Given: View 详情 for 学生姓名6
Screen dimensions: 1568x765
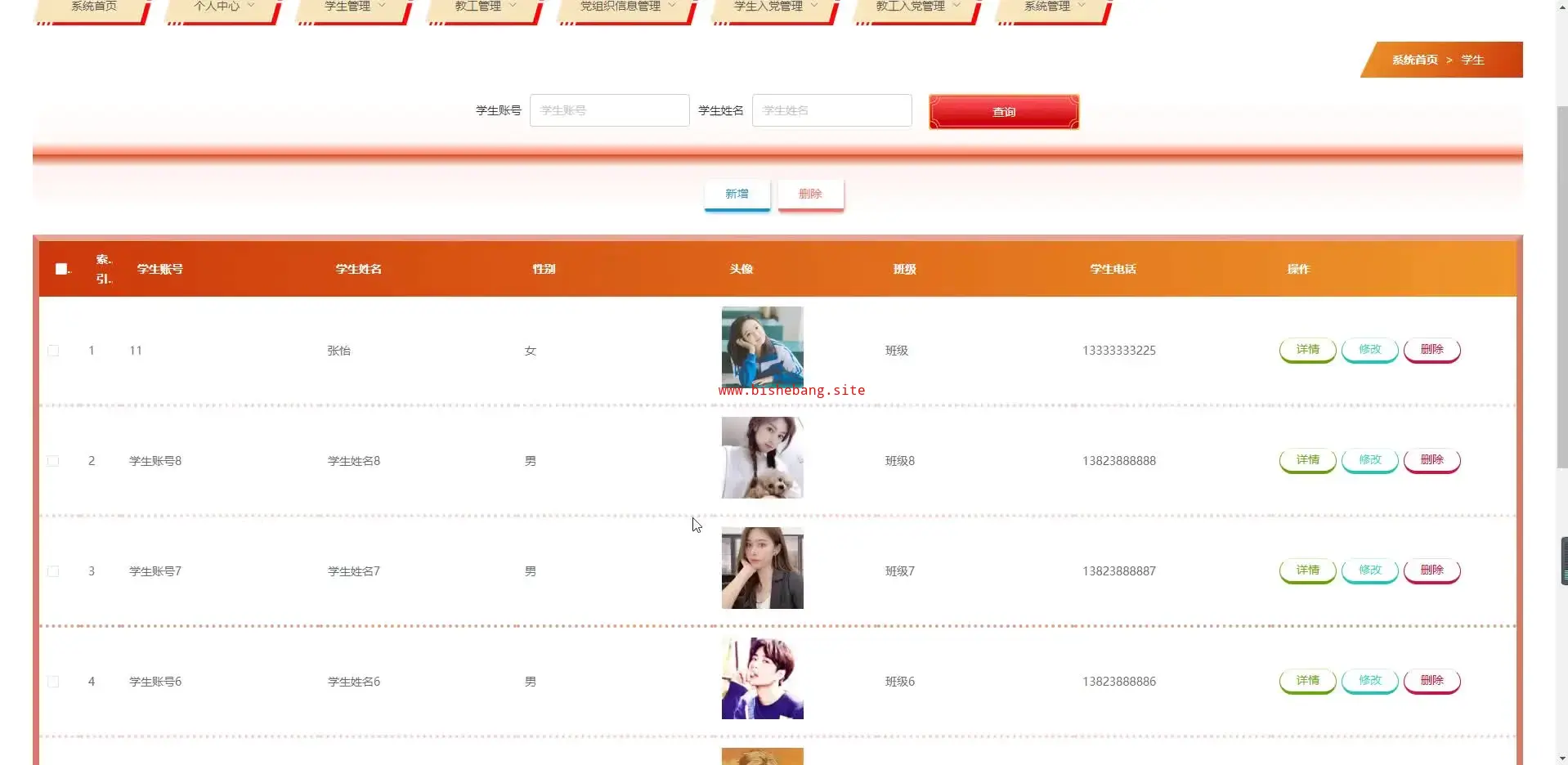Looking at the screenshot, I should point(1307,681).
